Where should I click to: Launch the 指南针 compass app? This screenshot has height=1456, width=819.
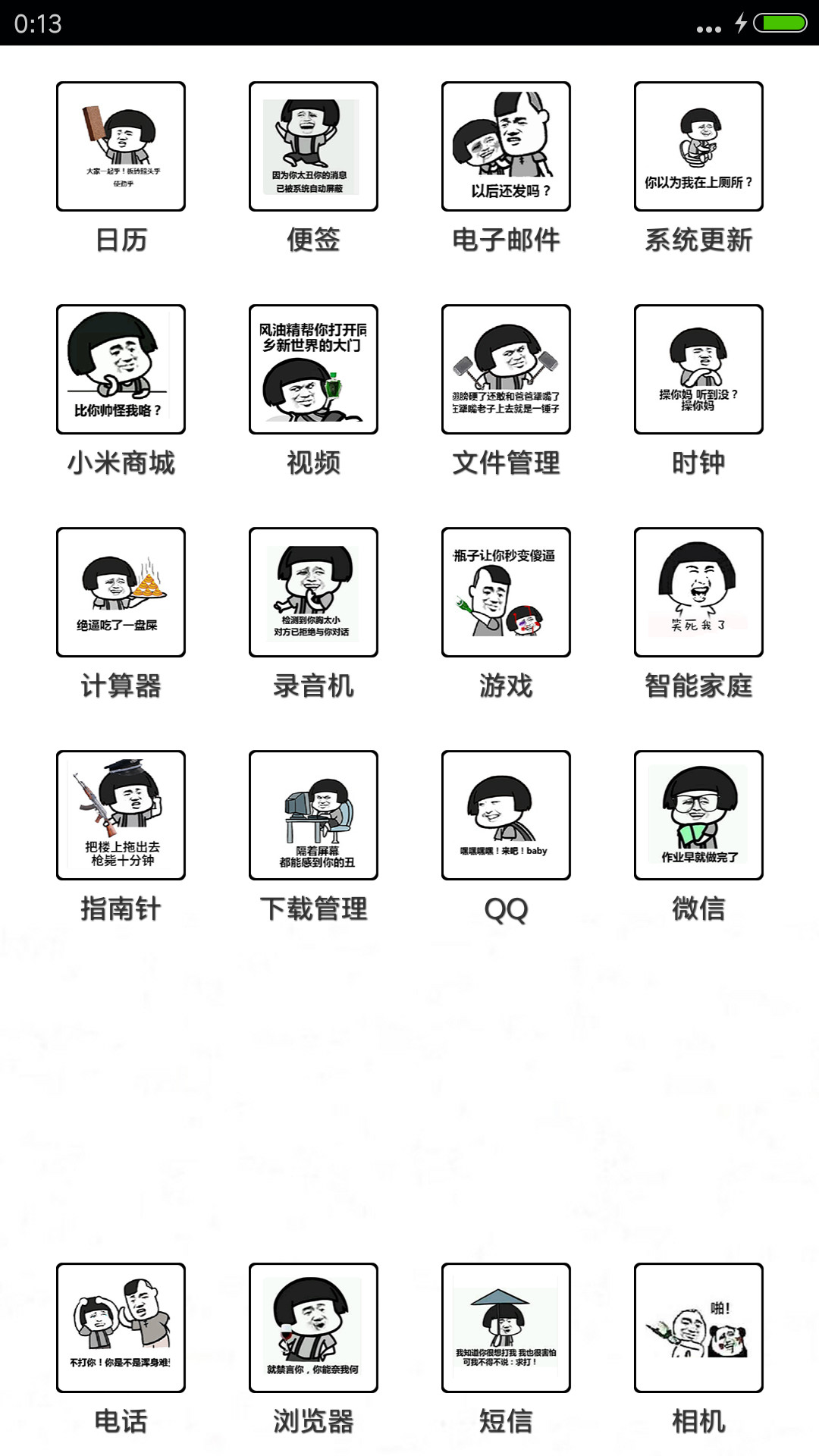click(x=121, y=815)
